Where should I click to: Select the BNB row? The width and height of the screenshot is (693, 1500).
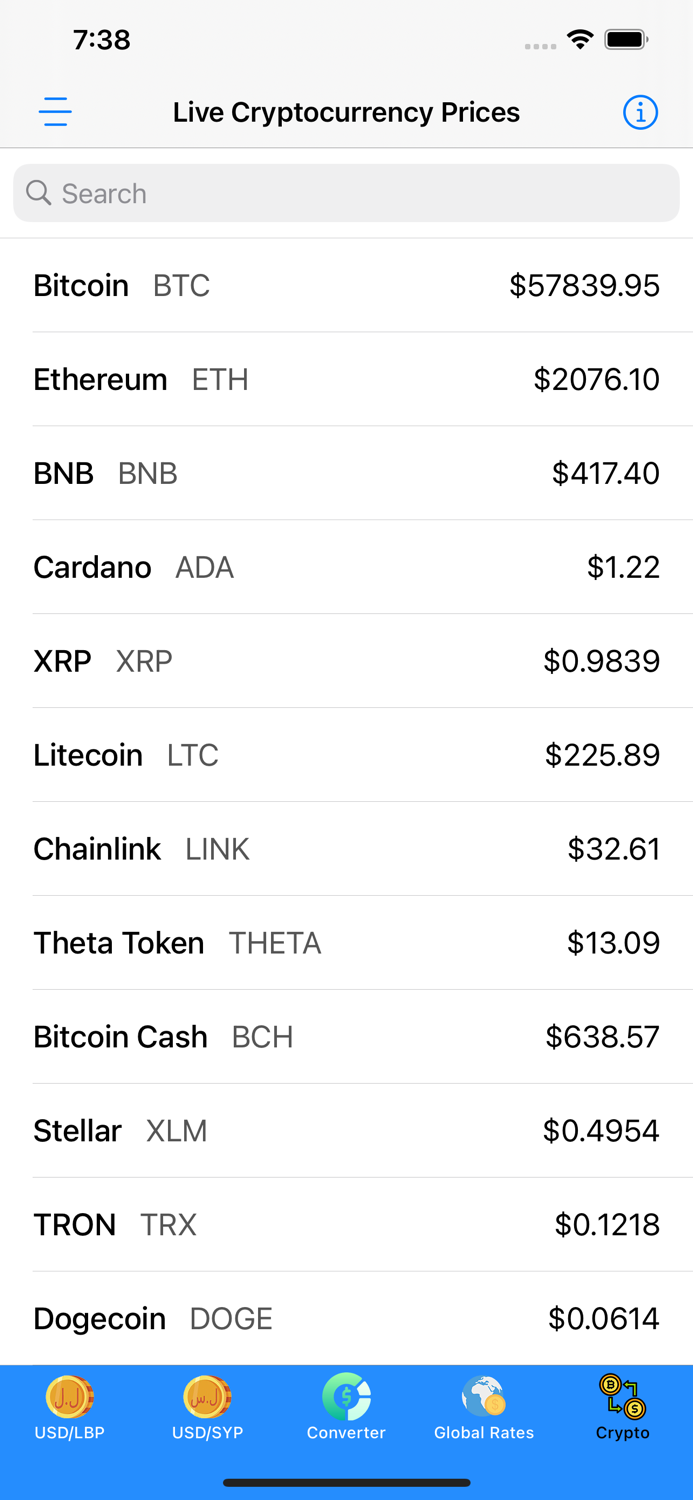tap(346, 474)
